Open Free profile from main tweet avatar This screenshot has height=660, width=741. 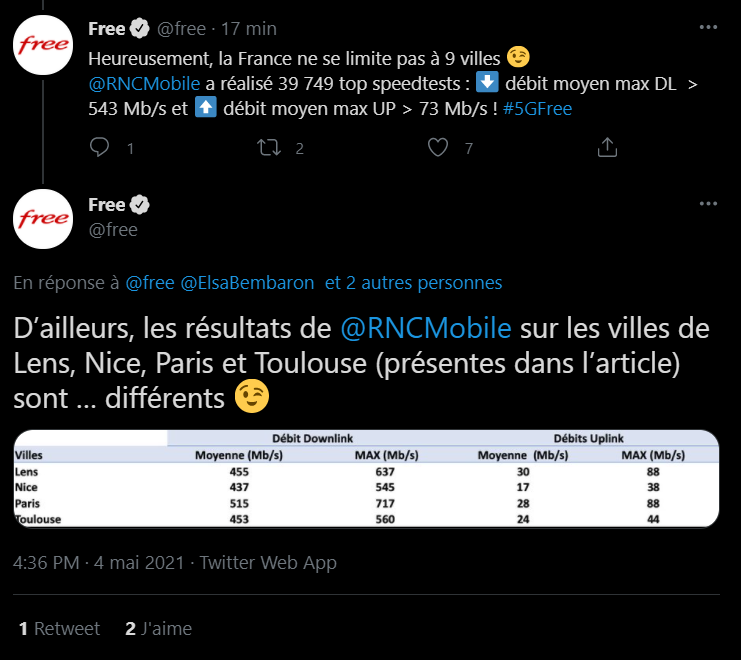pyautogui.click(x=42, y=217)
